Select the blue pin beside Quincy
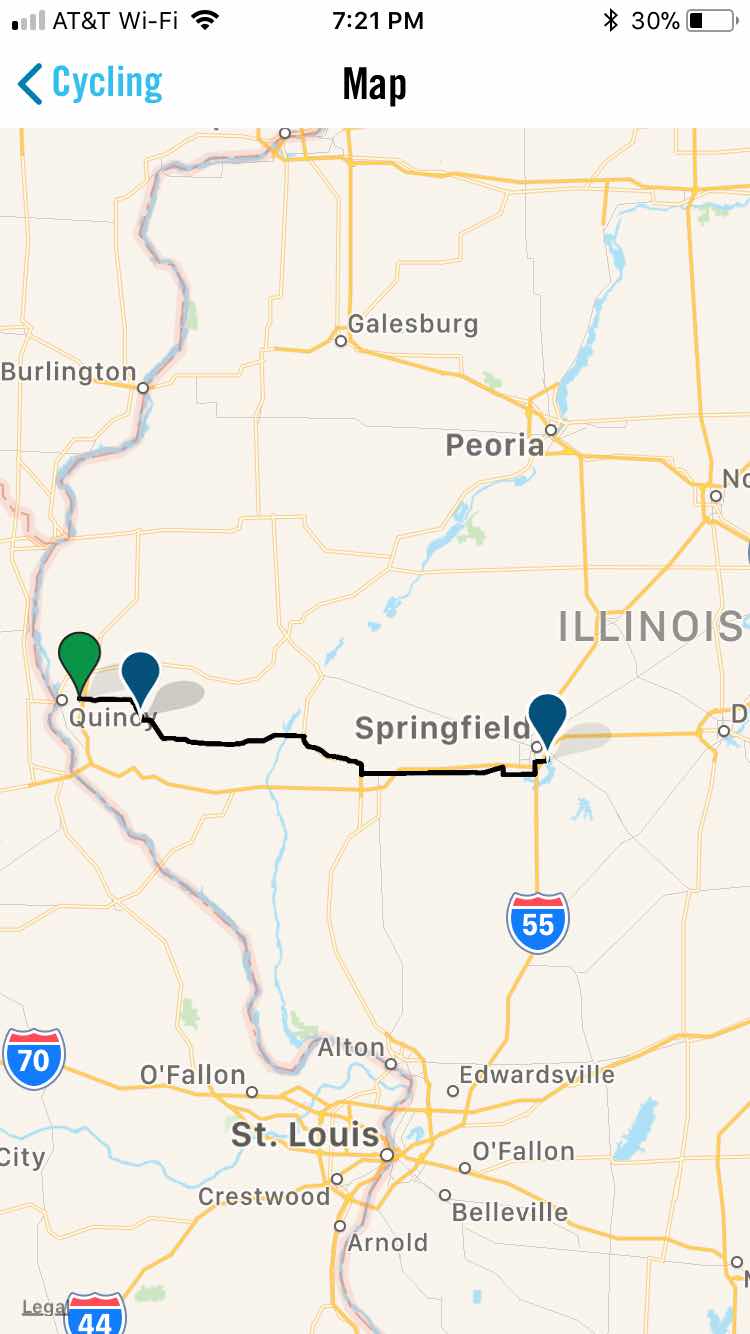 click(141, 676)
